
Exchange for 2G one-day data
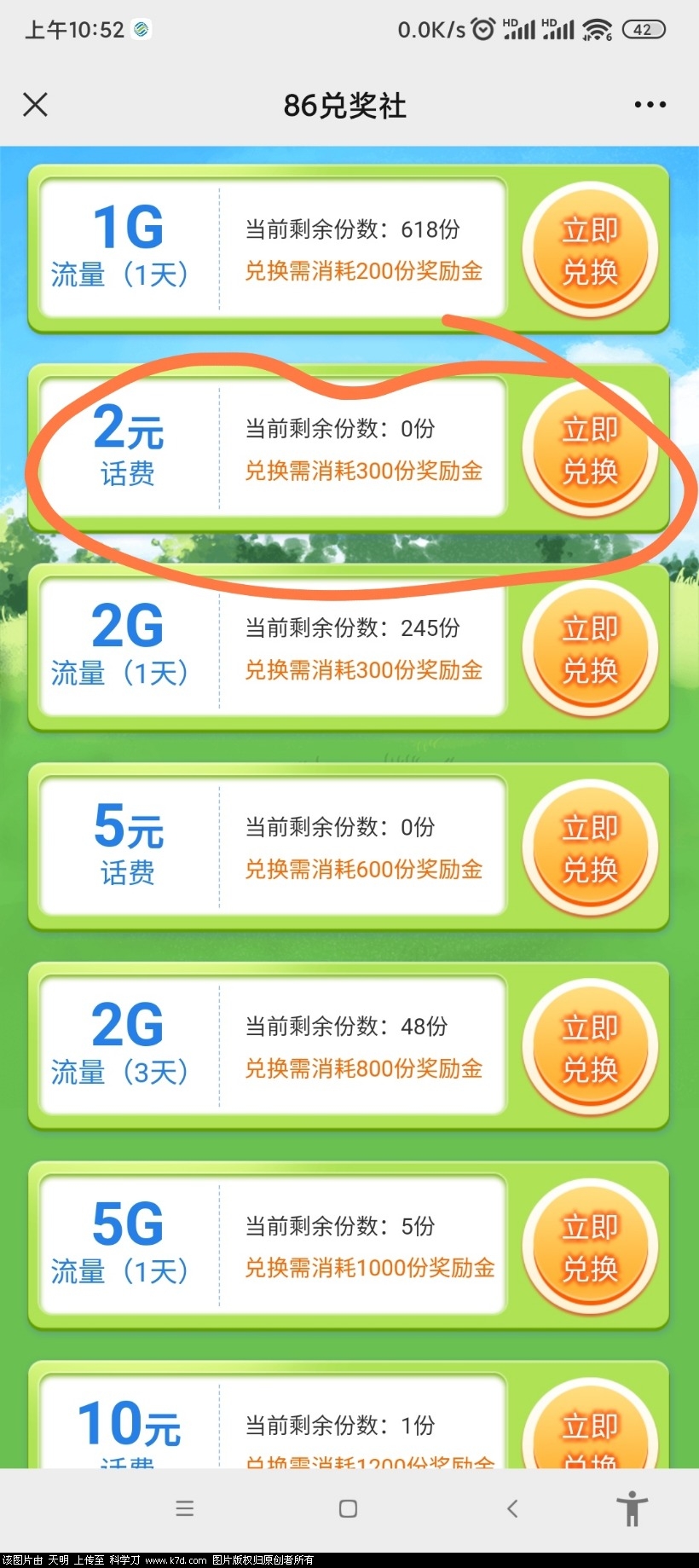[590, 650]
